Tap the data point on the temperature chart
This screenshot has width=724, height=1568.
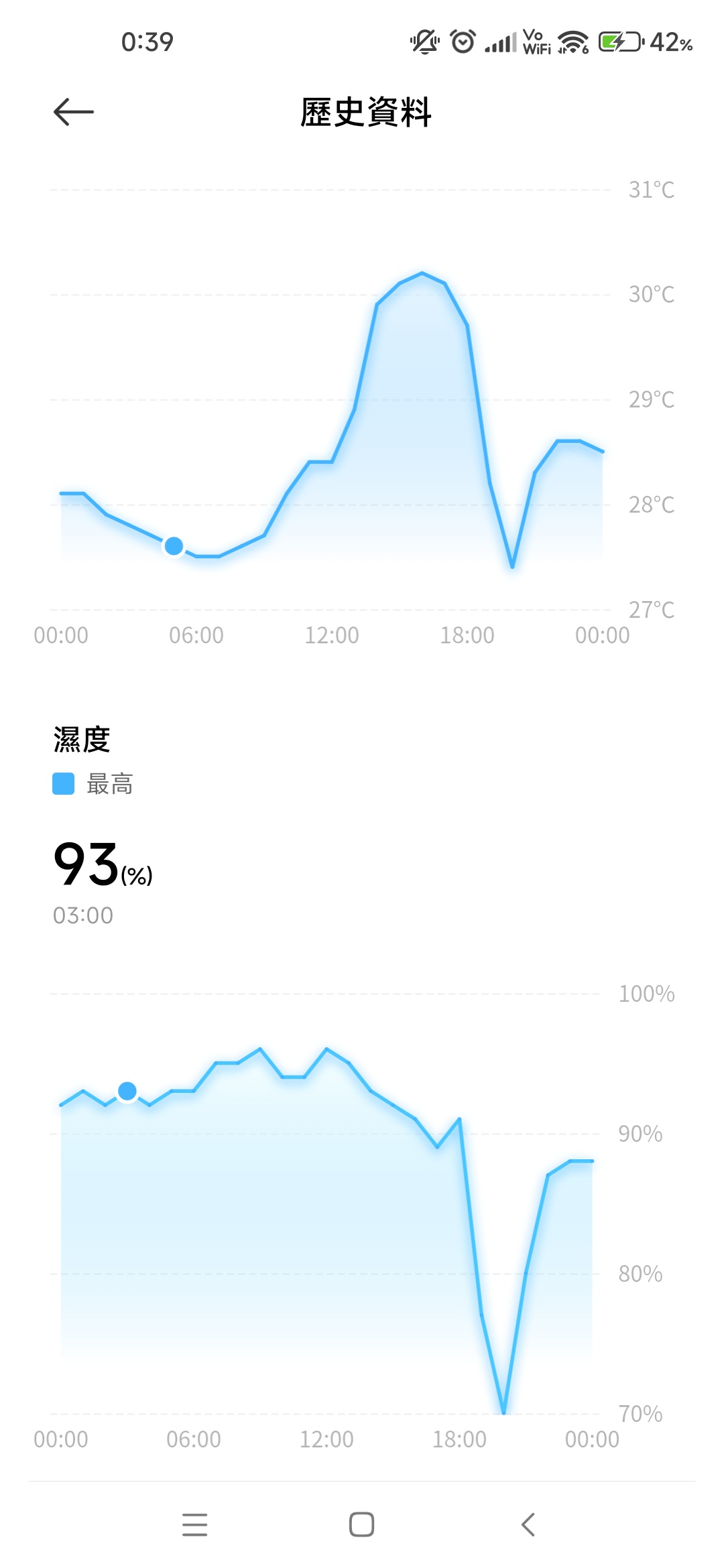tap(174, 546)
